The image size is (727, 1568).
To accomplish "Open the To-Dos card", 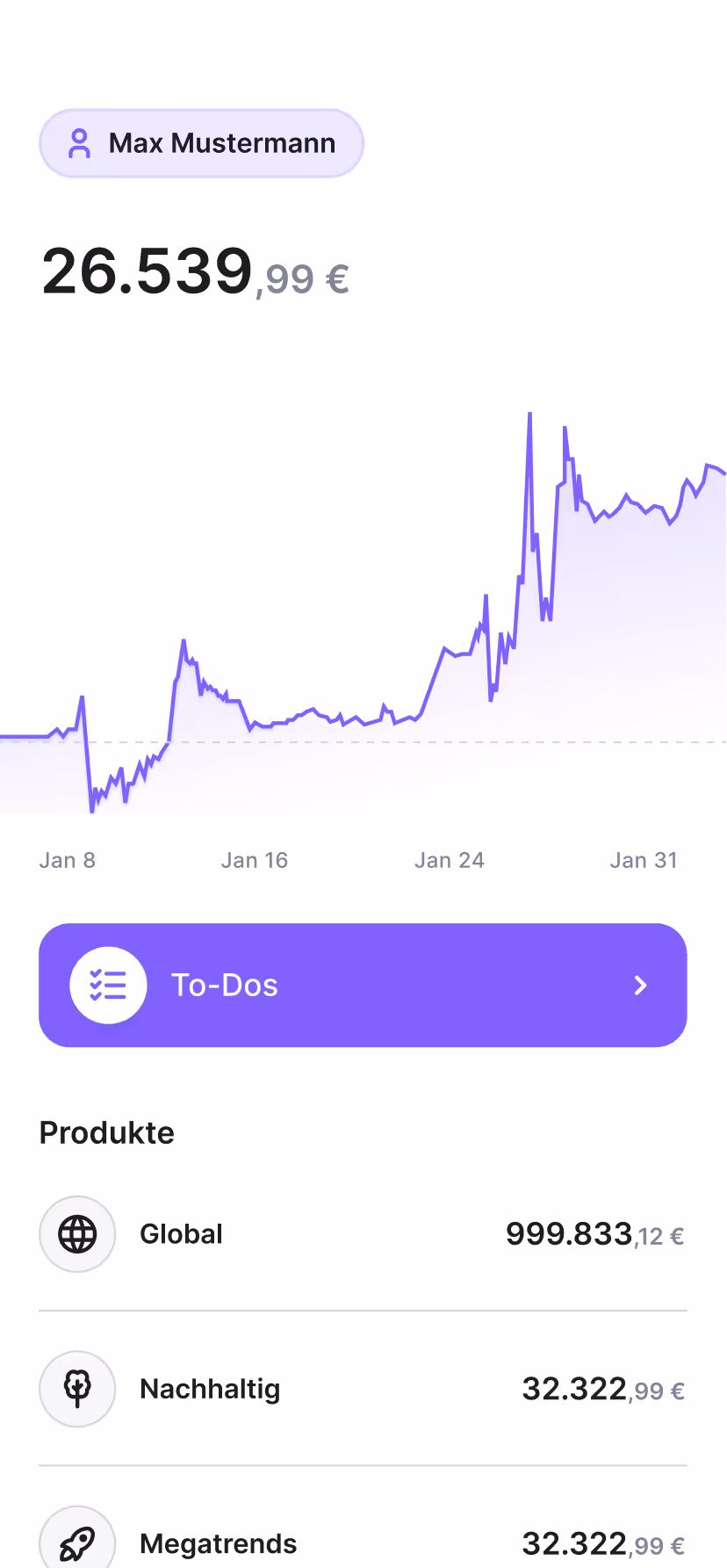I will 363,985.
